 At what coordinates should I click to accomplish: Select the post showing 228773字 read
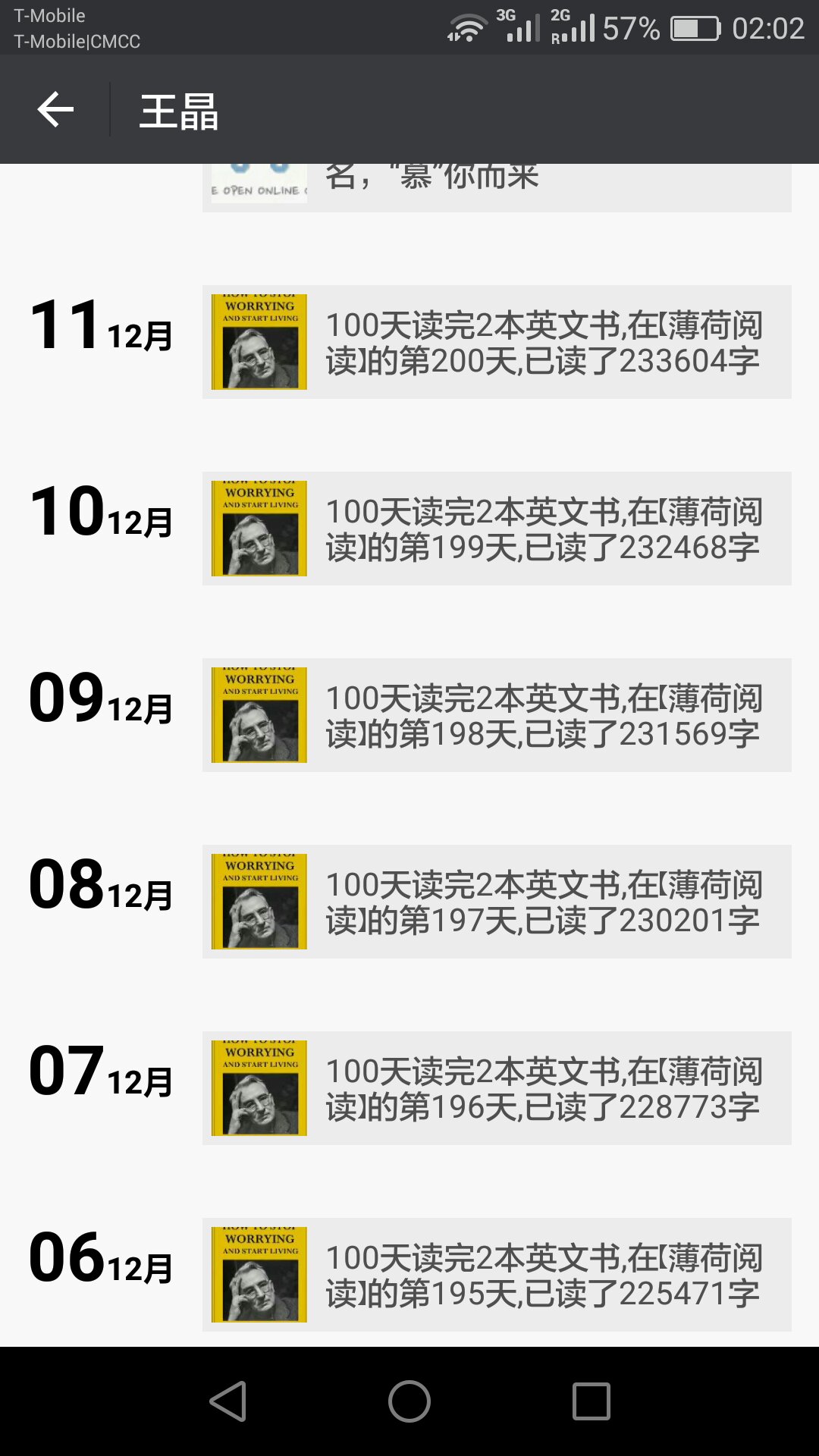(497, 1088)
